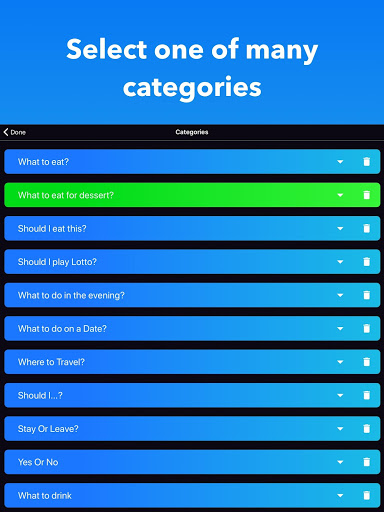384x512 pixels.
Task: Delete the "What to eat?" category
Action: [366, 162]
